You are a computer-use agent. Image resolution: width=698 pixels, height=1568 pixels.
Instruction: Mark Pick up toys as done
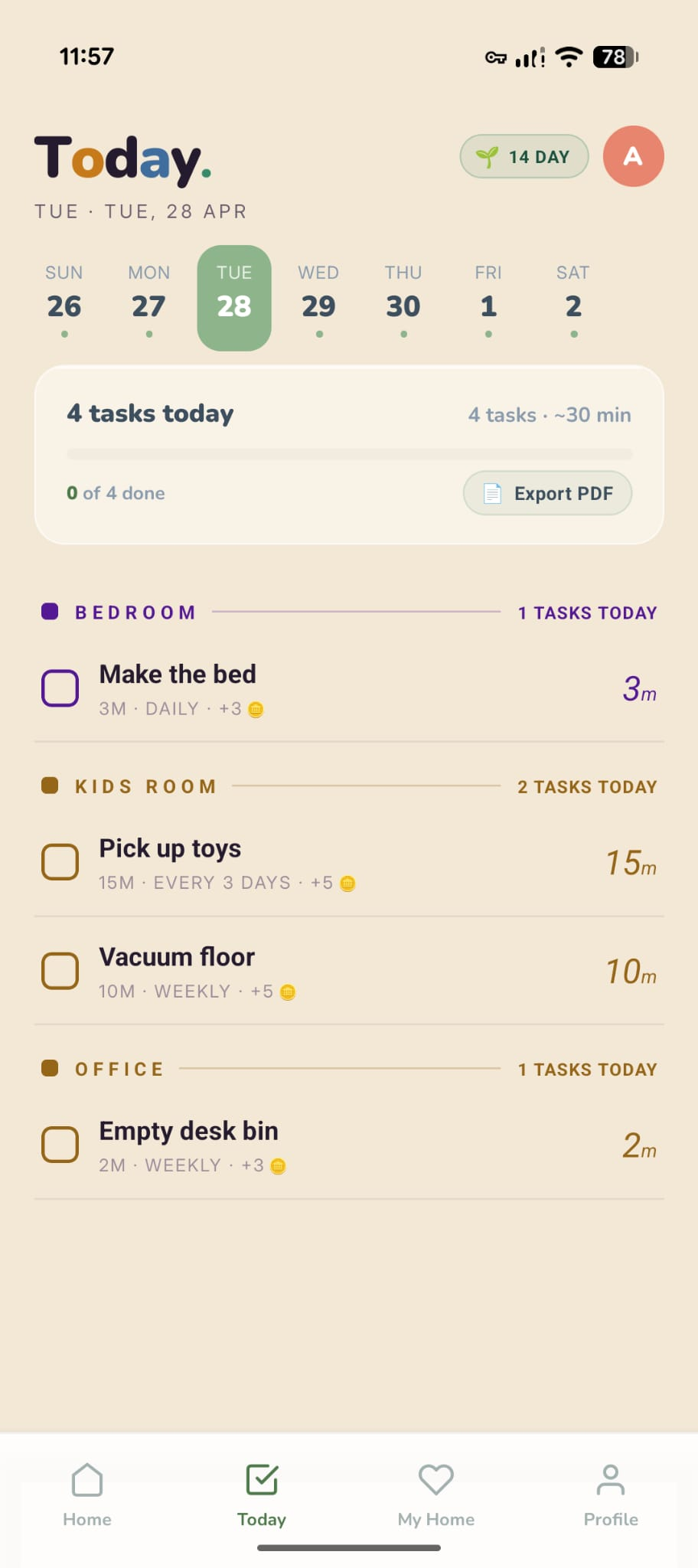(60, 862)
